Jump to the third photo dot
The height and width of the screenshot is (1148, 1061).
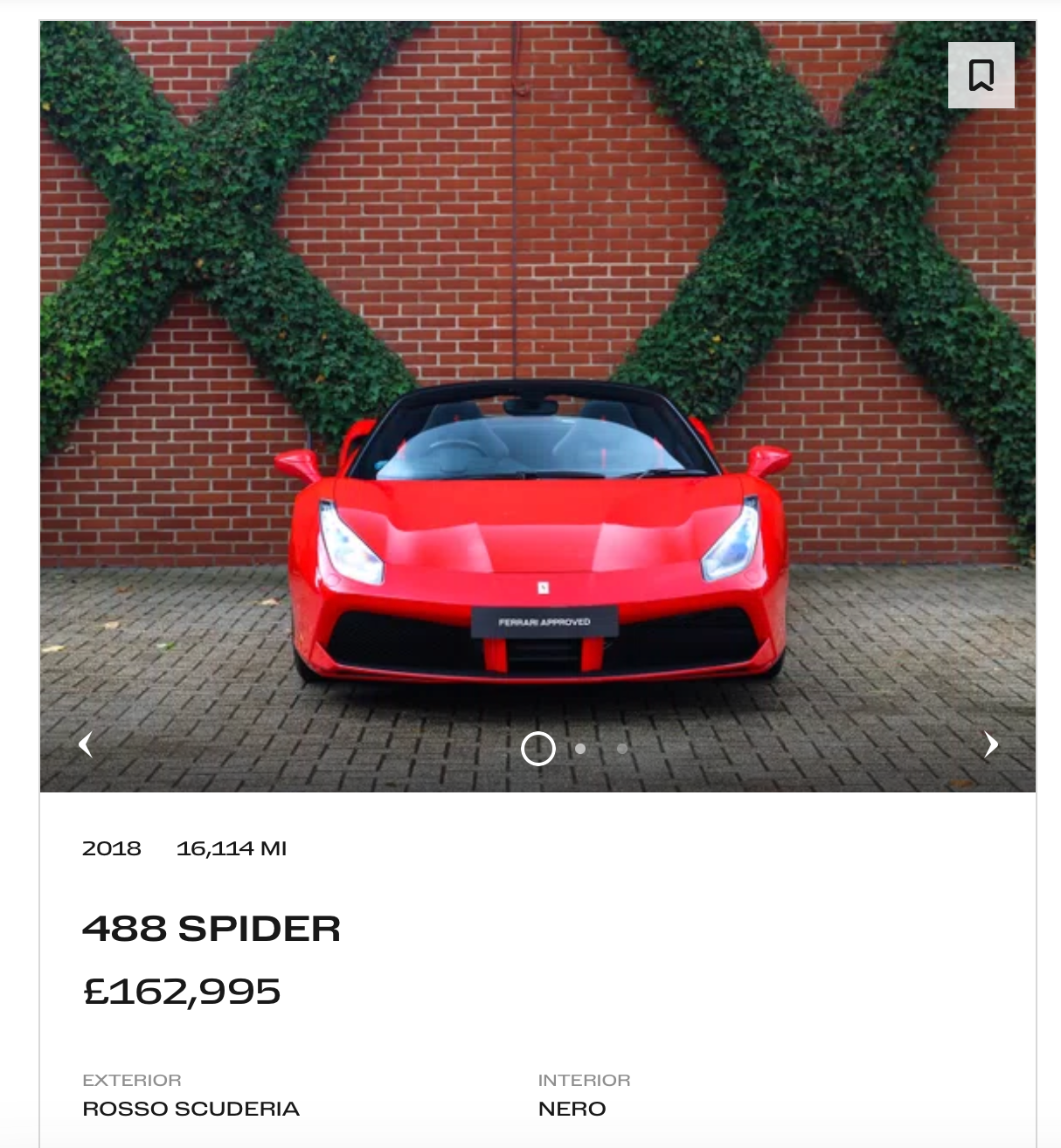pyautogui.click(x=622, y=749)
